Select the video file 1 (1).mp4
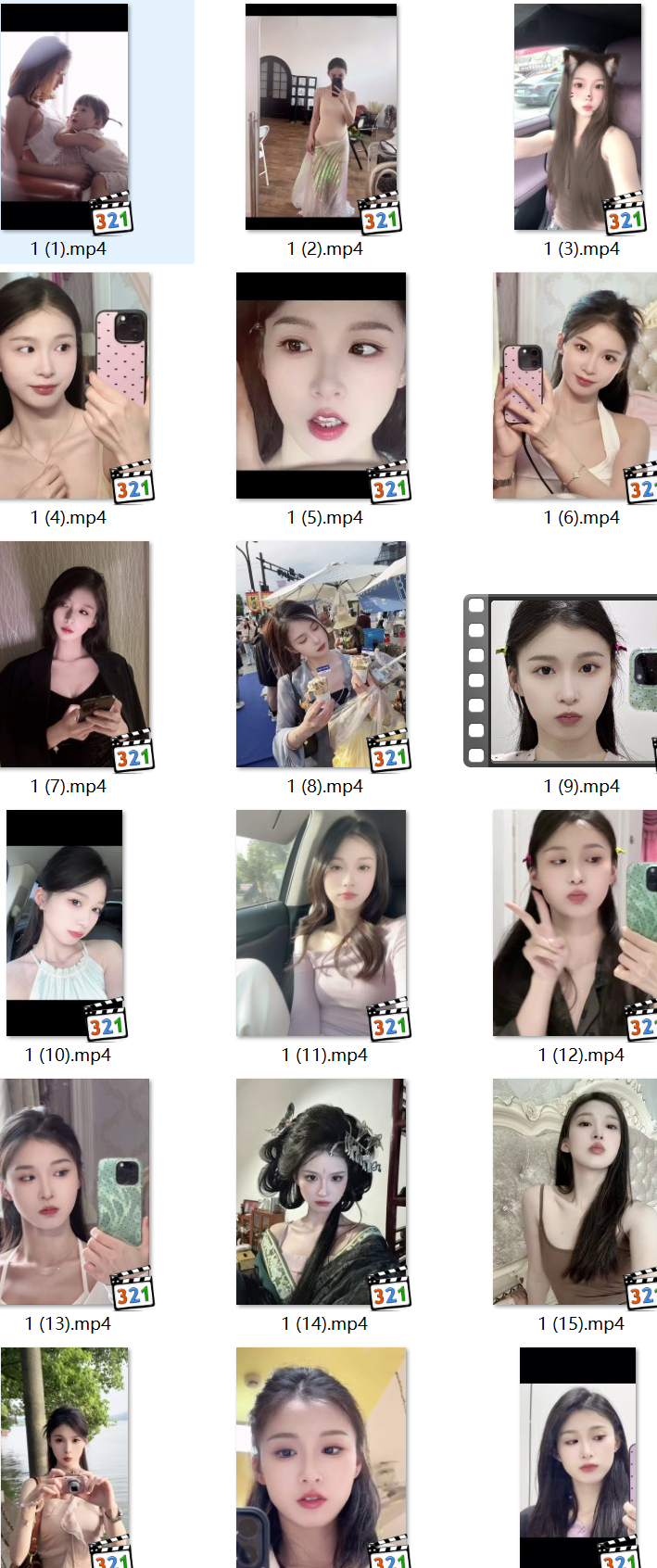The image size is (657, 1568). tap(64, 117)
